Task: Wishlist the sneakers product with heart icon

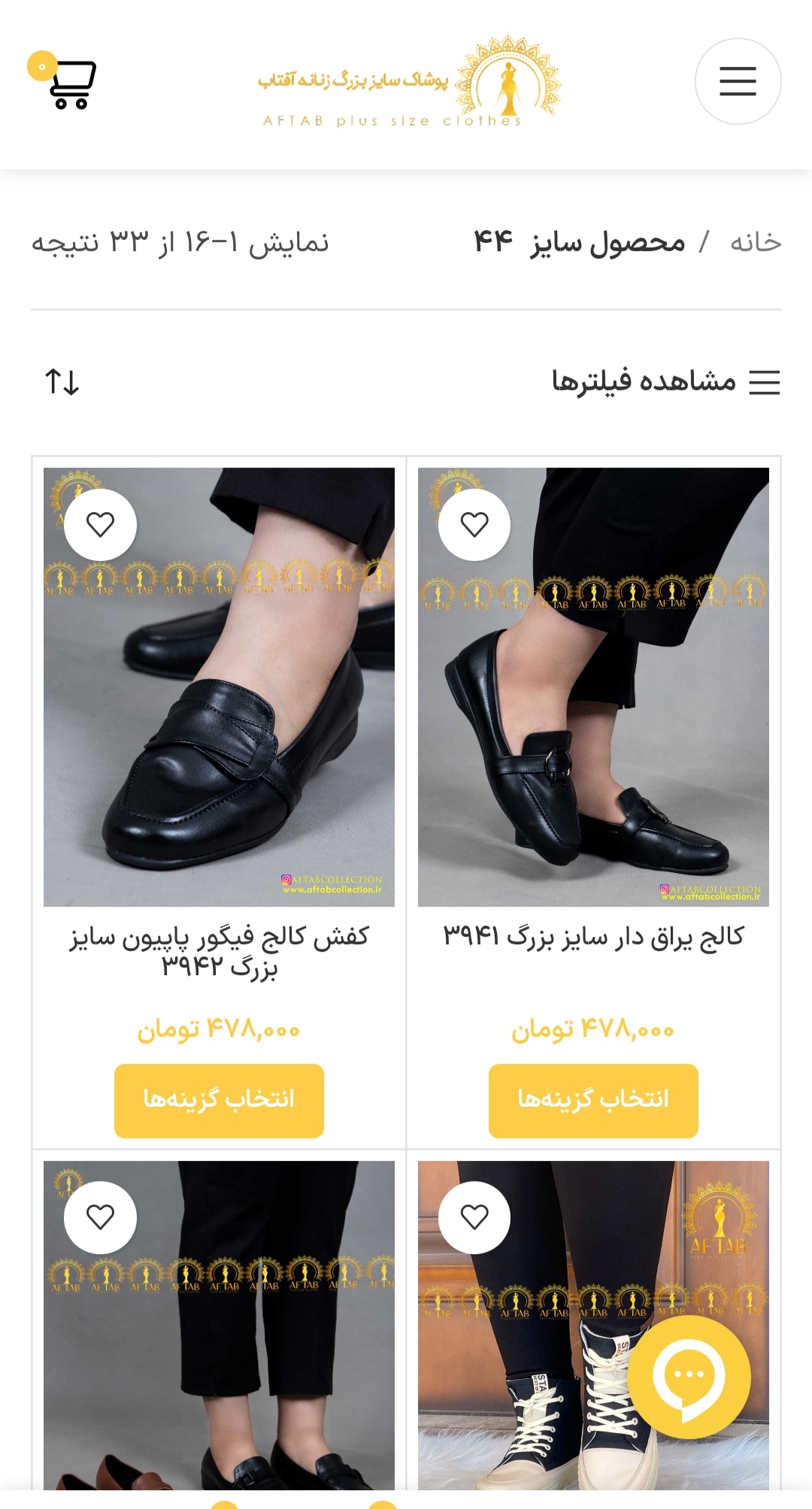Action: click(x=474, y=1217)
